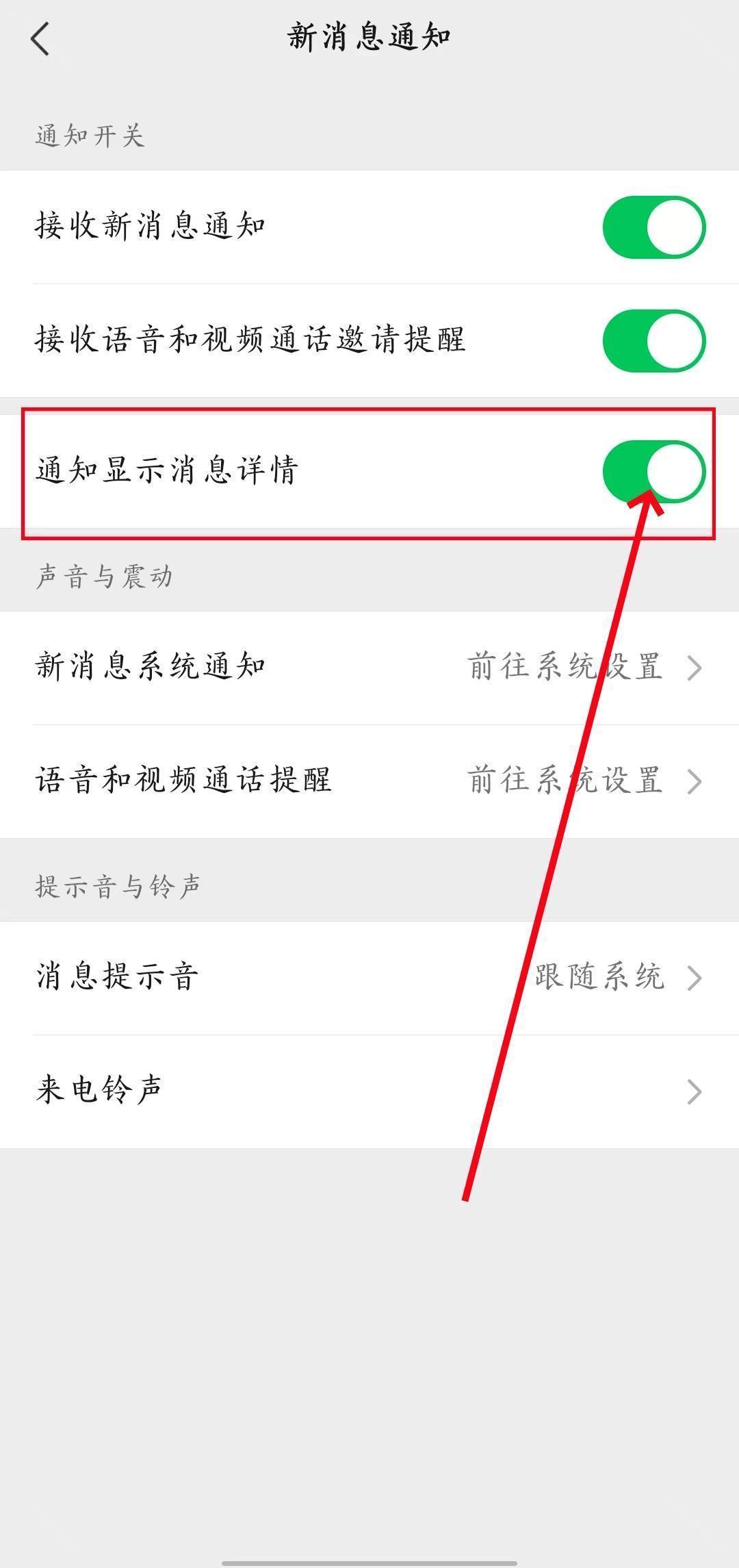Toggle 接收新消息通知 switch

pyautogui.click(x=653, y=227)
